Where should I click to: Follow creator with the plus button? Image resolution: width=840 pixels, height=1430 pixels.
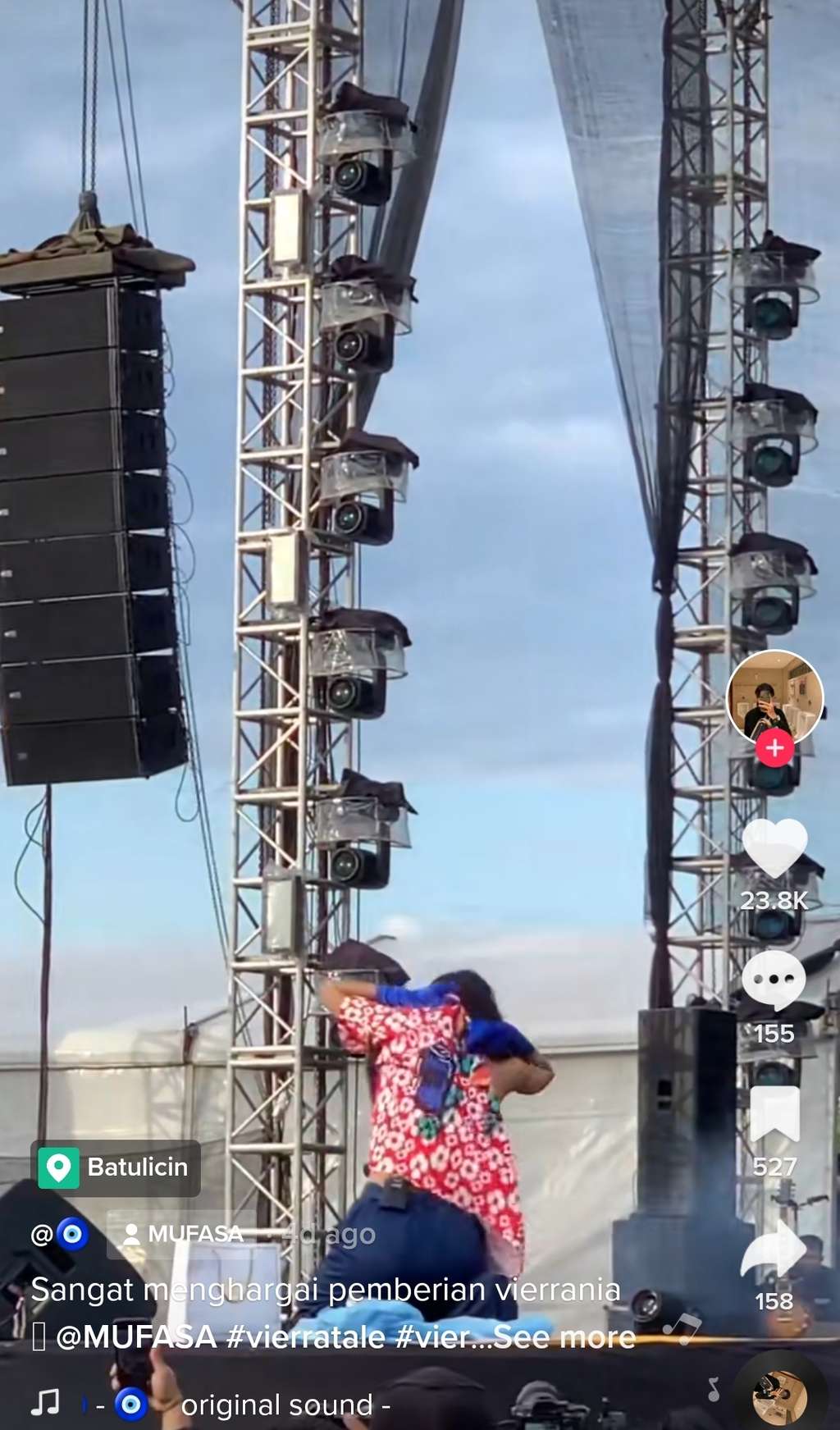[774, 748]
